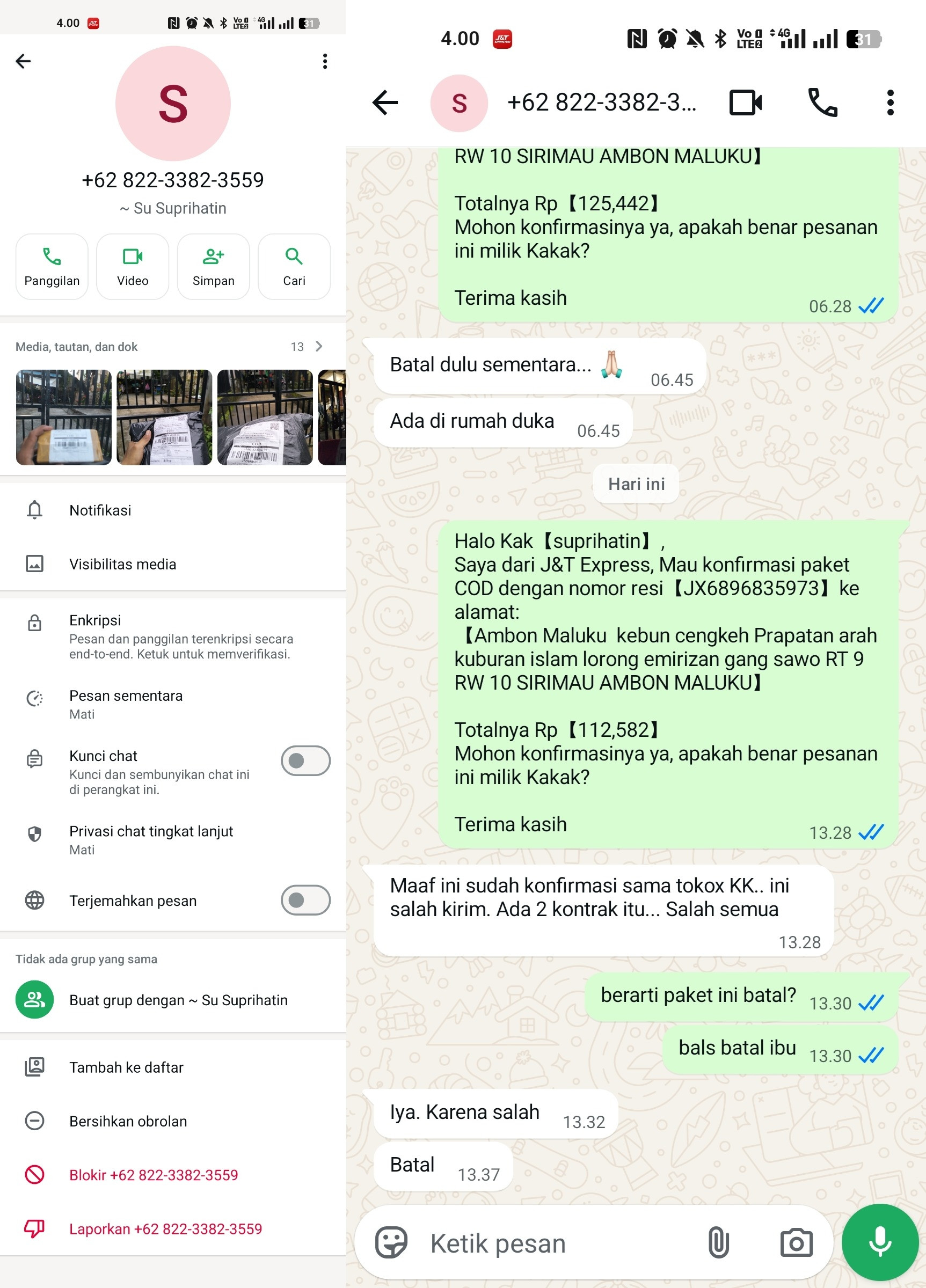This screenshot has height=1288, width=926.
Task: Toggle the Kunci chat switch
Action: (305, 760)
